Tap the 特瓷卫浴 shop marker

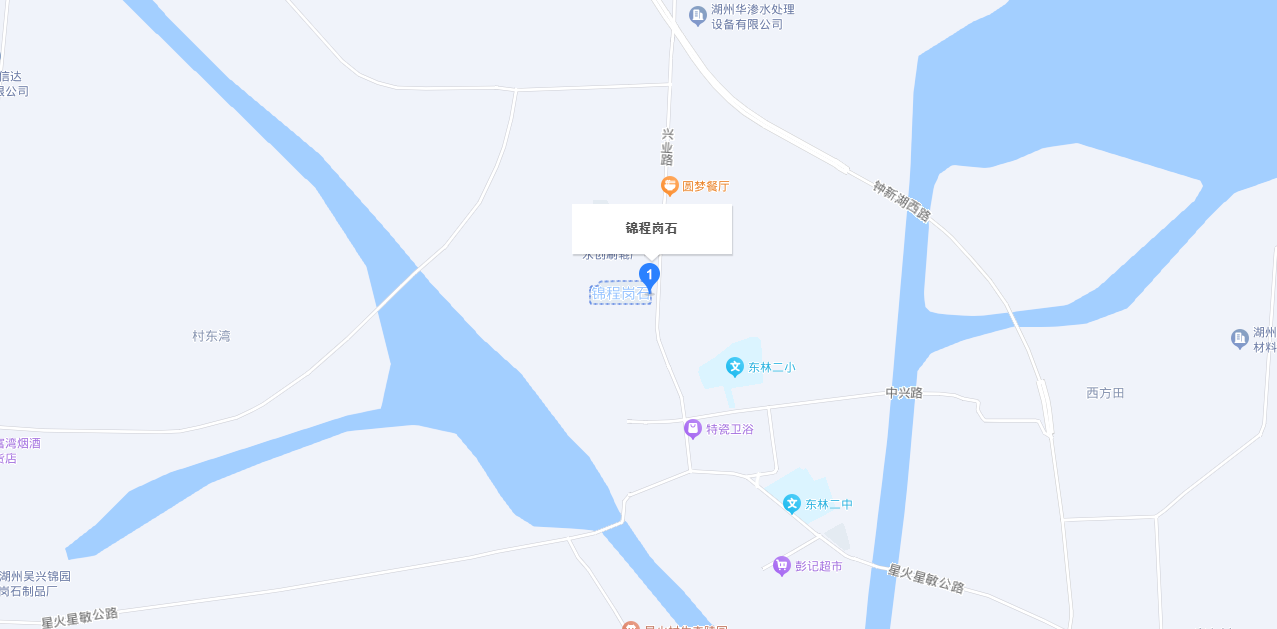coord(693,429)
